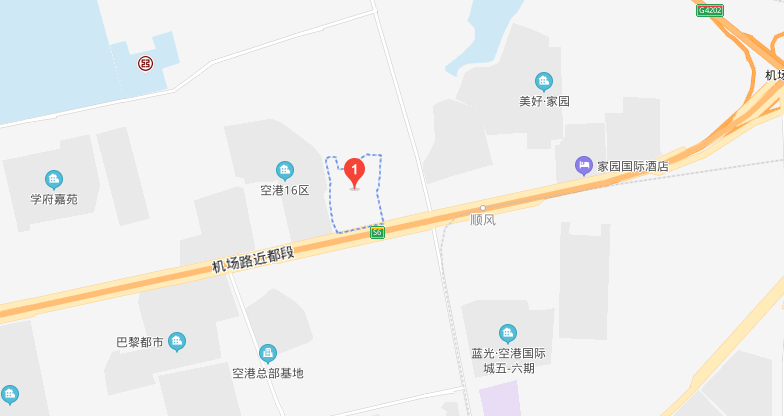Viewport: 784px width, 416px height.
Task: Open the 空港总部基地 place marker
Action: [268, 353]
